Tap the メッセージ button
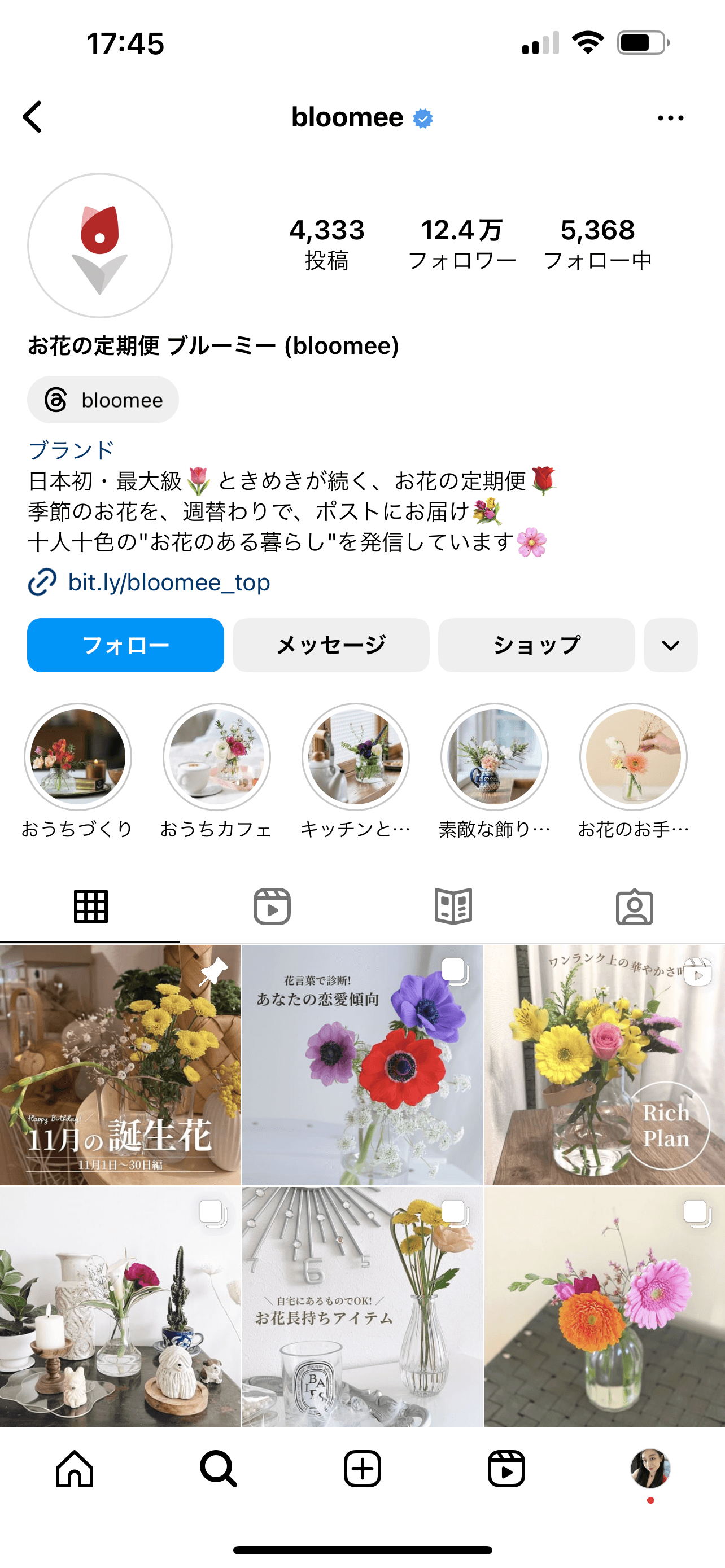Viewport: 725px width, 1568px height. (x=330, y=645)
